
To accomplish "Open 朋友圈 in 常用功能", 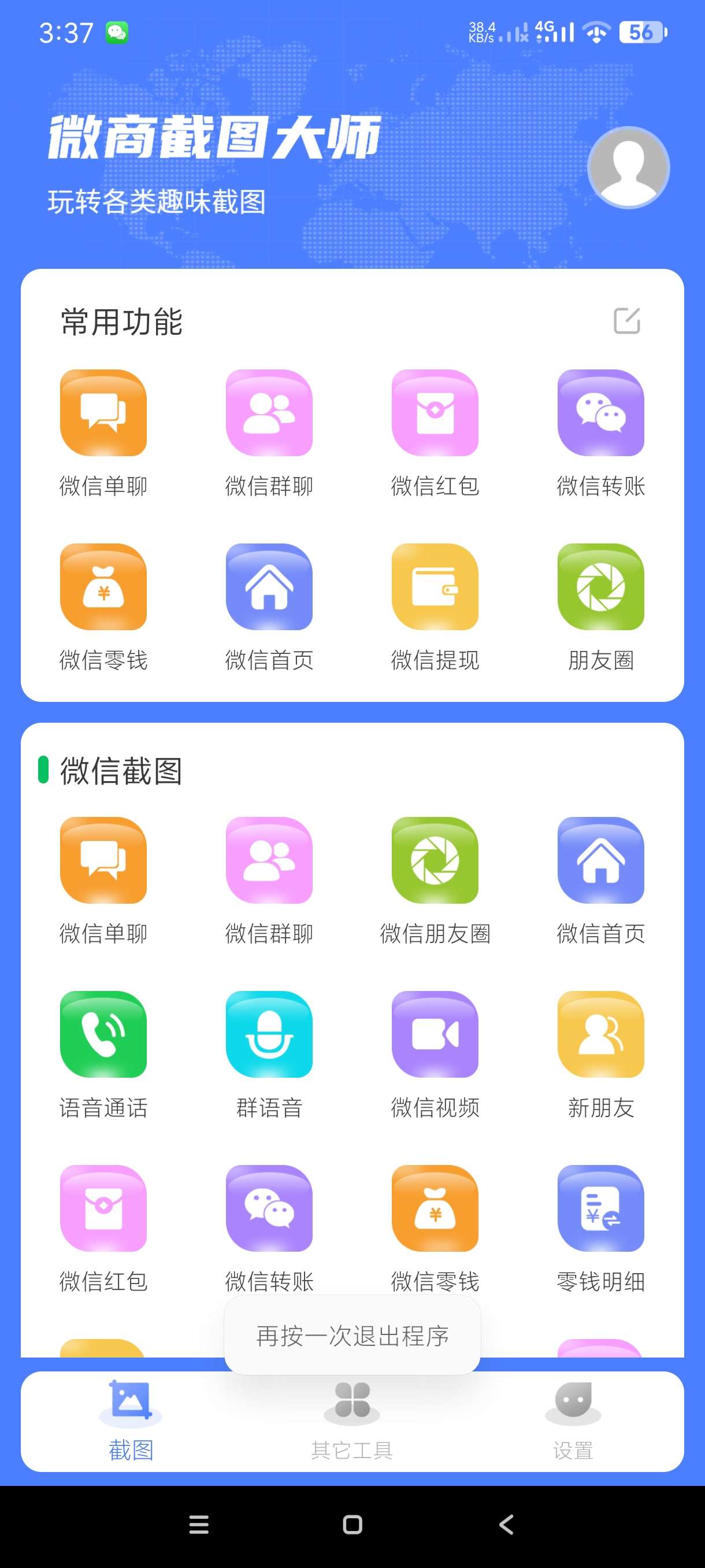I will [600, 587].
